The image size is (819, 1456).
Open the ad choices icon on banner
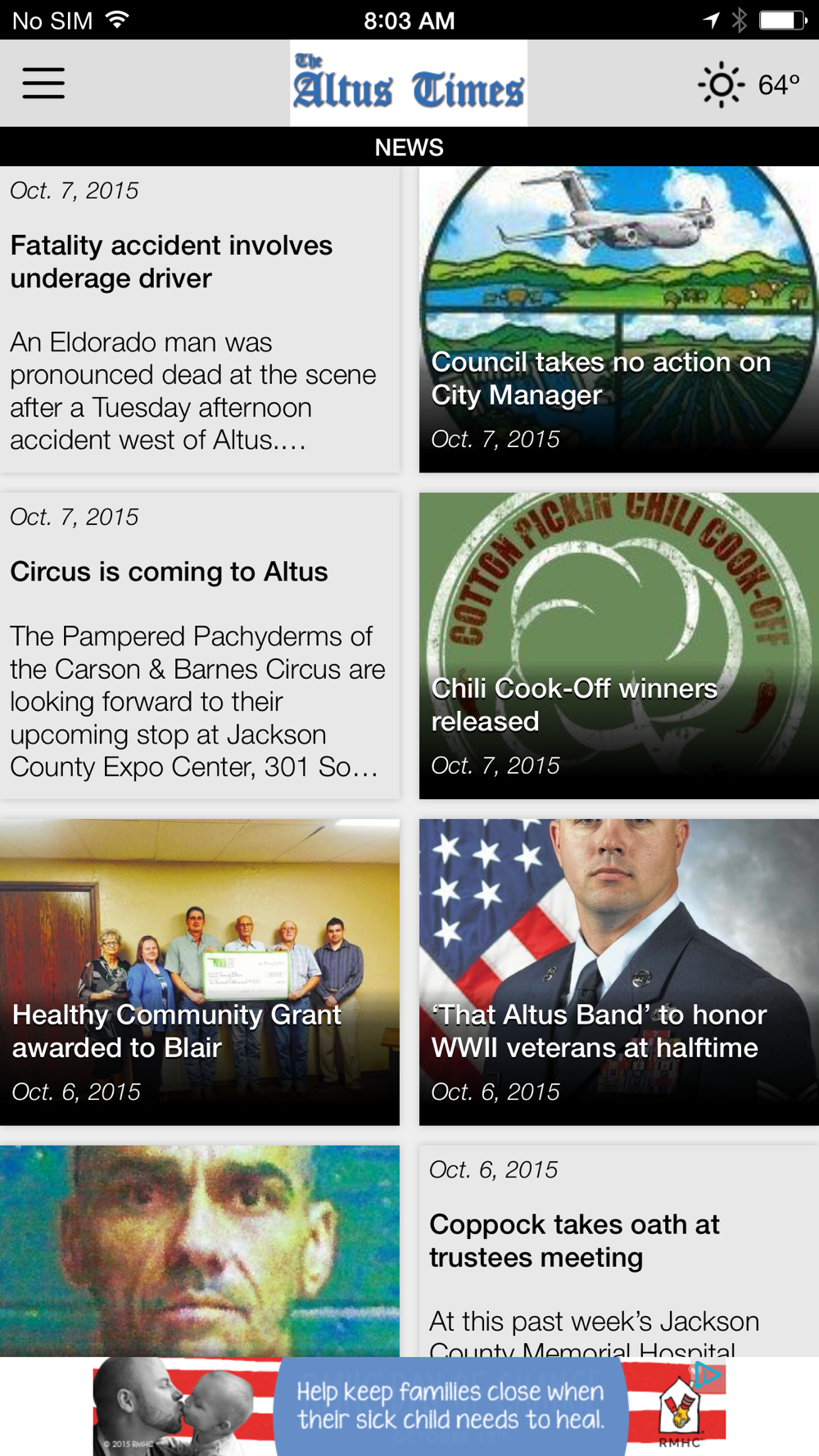[x=708, y=1375]
